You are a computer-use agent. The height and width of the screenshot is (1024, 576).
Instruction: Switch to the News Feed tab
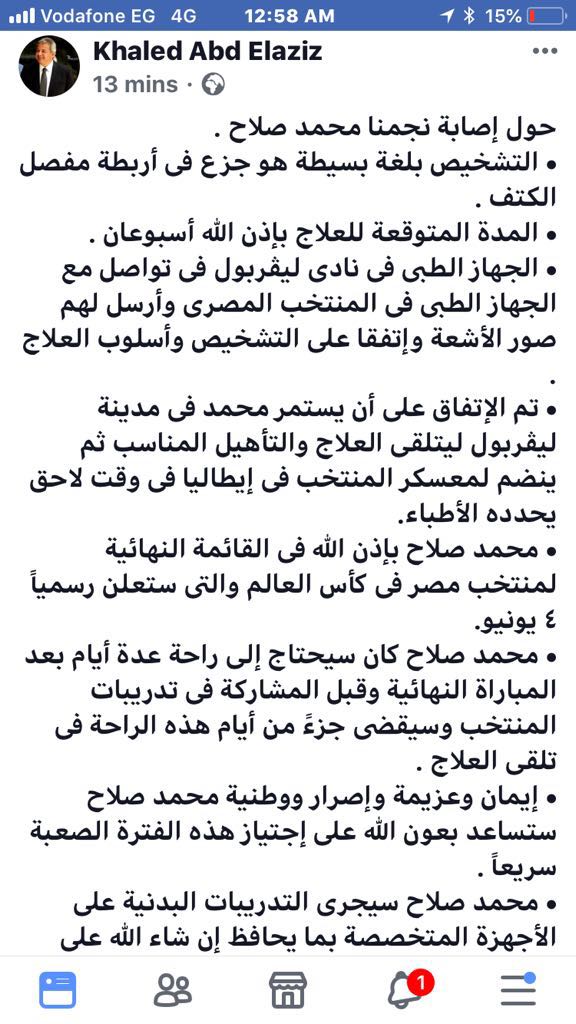point(57,989)
